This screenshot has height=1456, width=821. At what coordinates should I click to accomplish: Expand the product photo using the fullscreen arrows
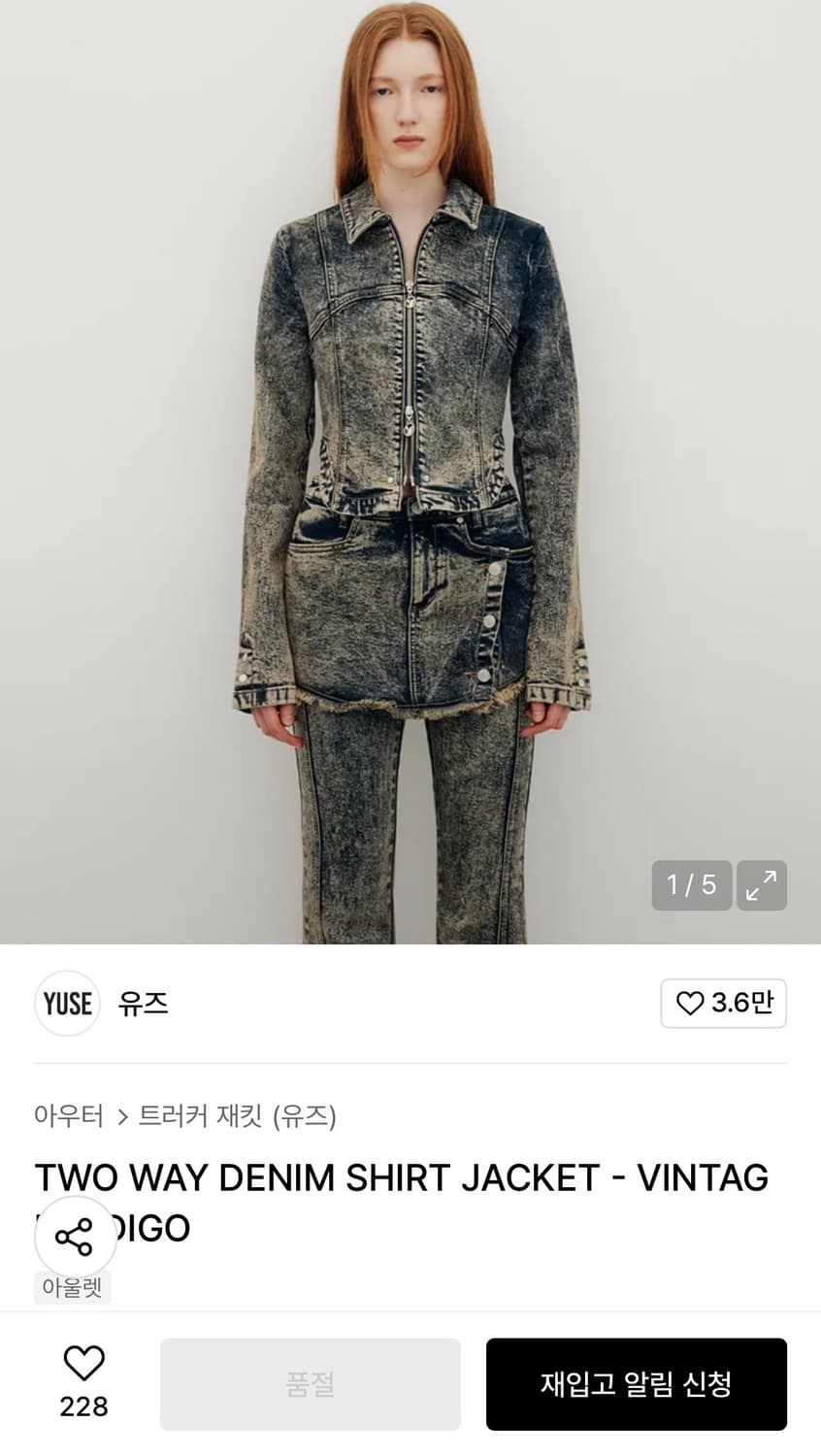coord(762,885)
